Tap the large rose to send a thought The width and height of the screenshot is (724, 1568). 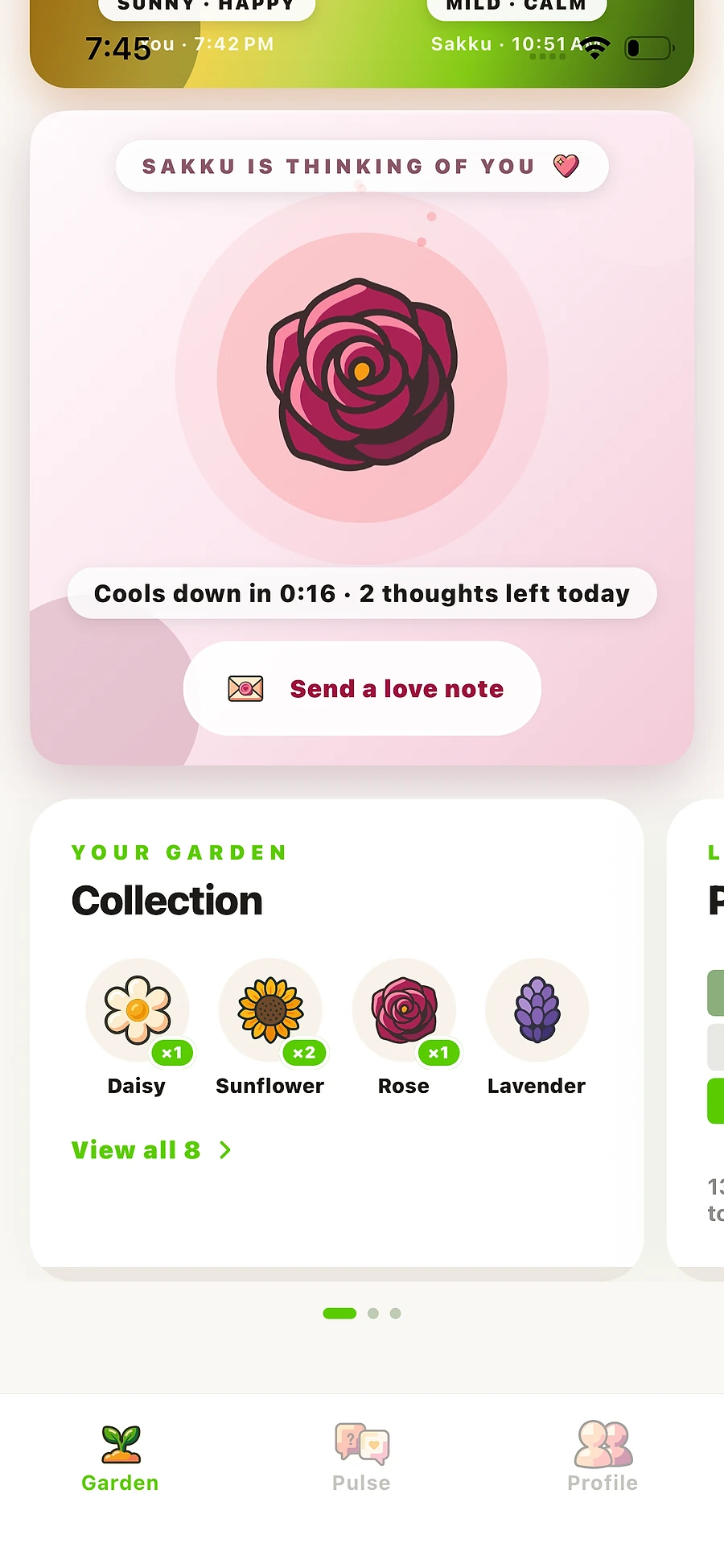coord(362,377)
